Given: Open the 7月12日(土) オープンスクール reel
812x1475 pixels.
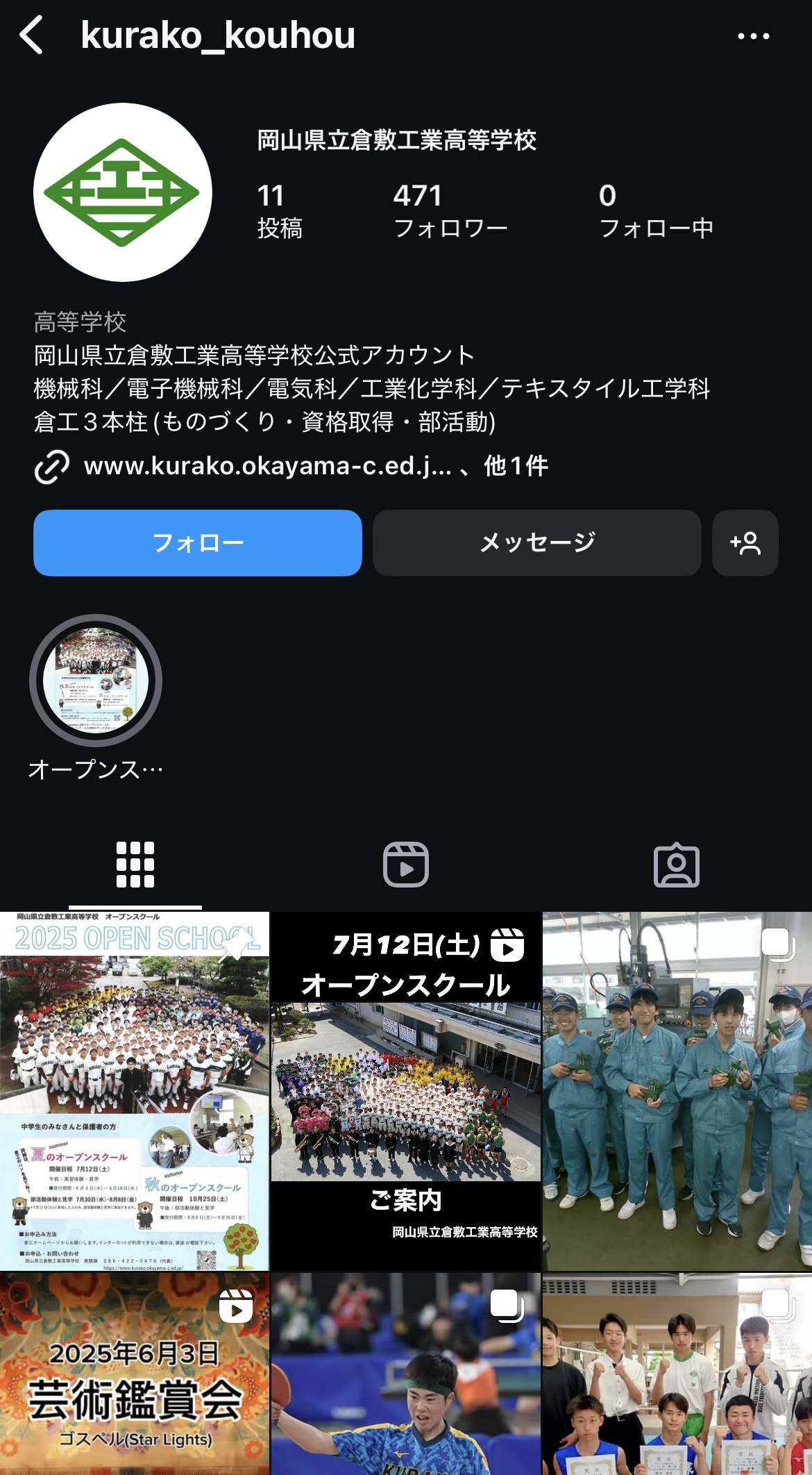Looking at the screenshot, I should pos(406,1091).
